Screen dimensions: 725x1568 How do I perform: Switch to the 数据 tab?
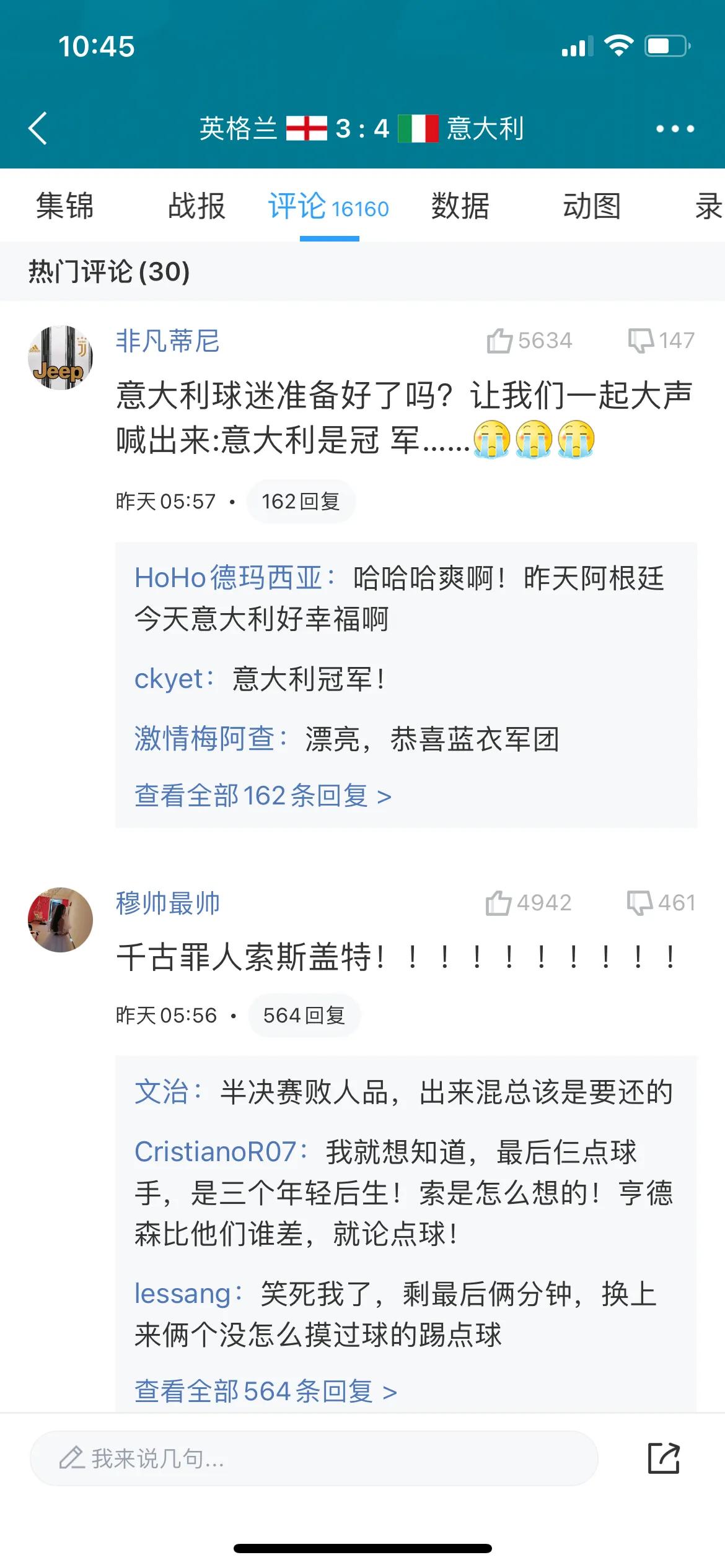[459, 207]
